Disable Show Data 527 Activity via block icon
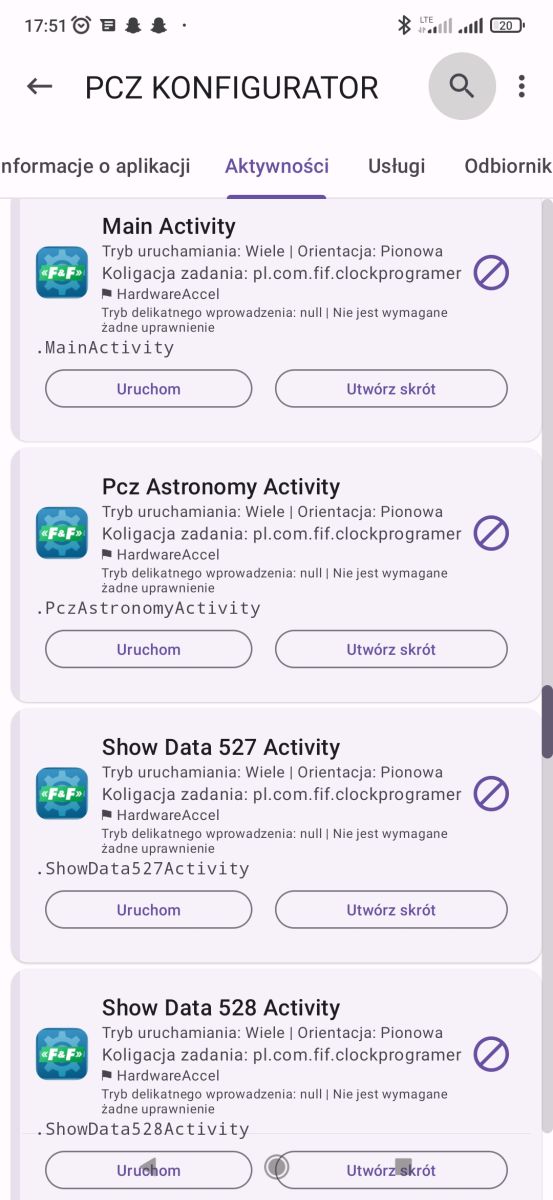The width and height of the screenshot is (553, 1200). [491, 793]
